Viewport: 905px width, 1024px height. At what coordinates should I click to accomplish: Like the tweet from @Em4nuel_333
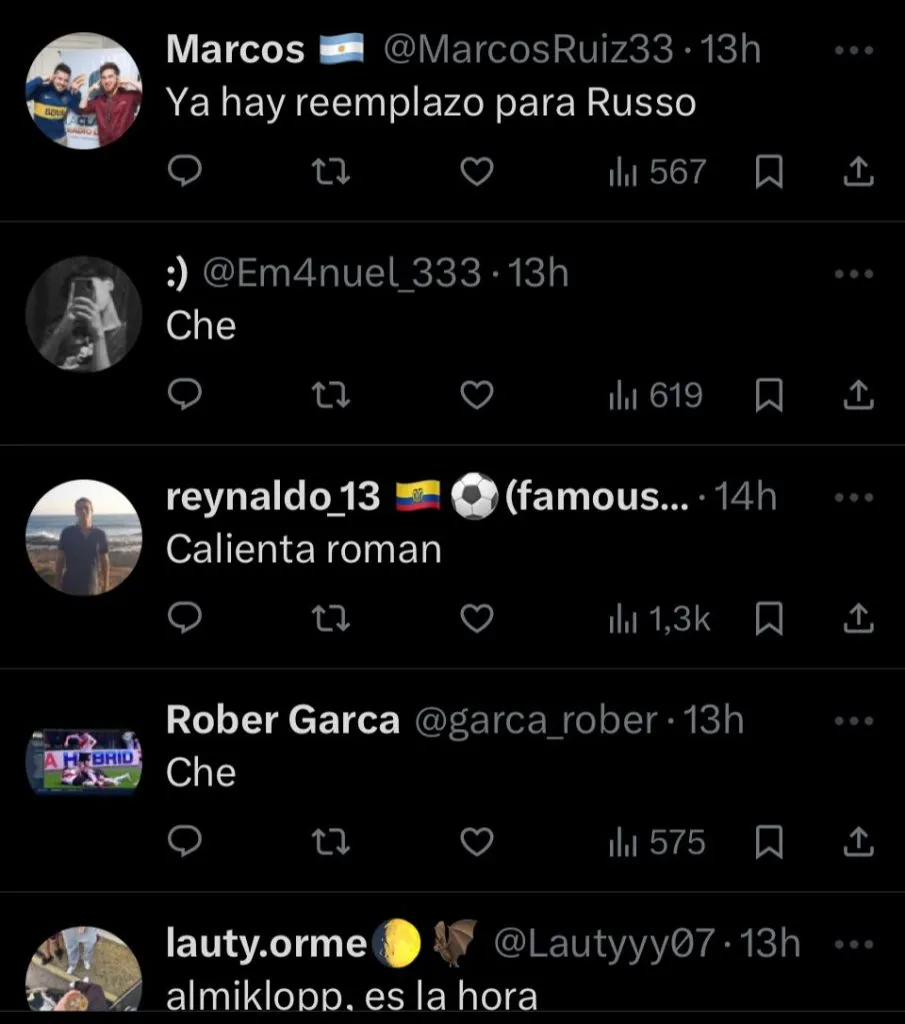477,397
